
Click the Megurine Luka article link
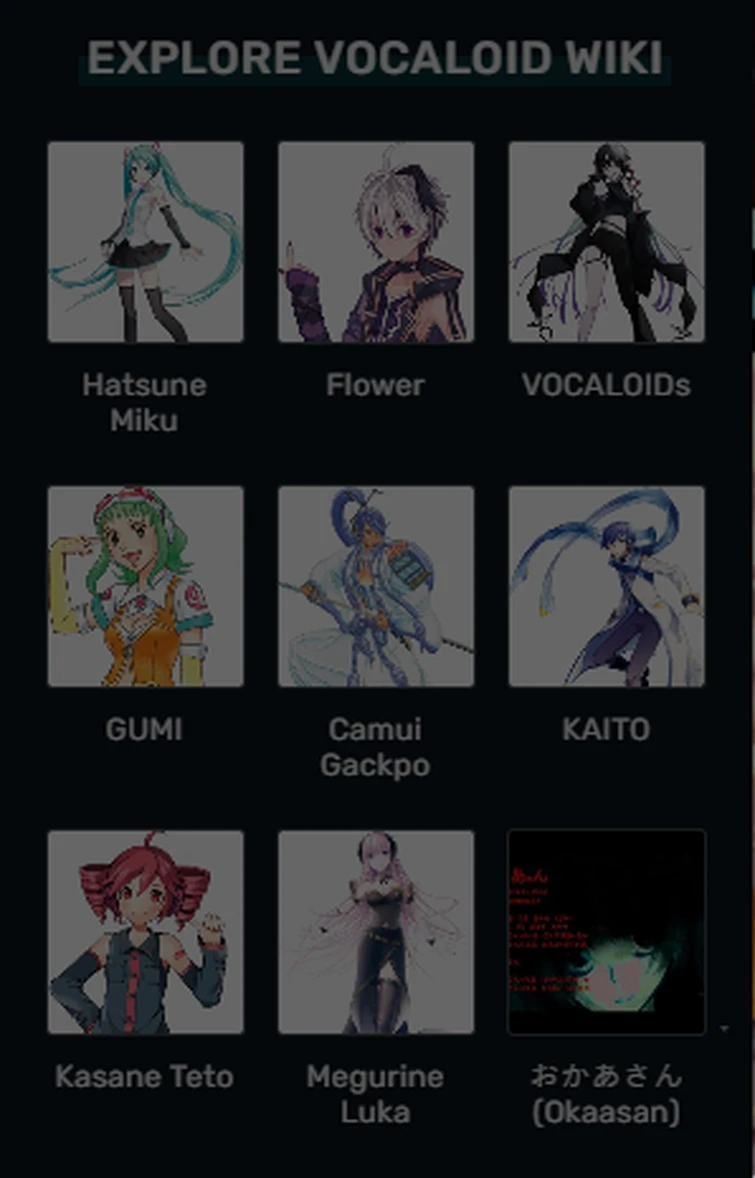pos(377,1094)
